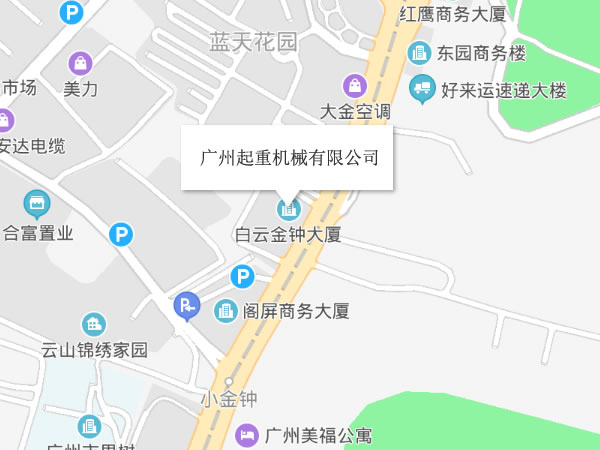Tap the 广州起重机械有限公司 info window
Viewport: 600px width, 450px height.
(x=289, y=158)
